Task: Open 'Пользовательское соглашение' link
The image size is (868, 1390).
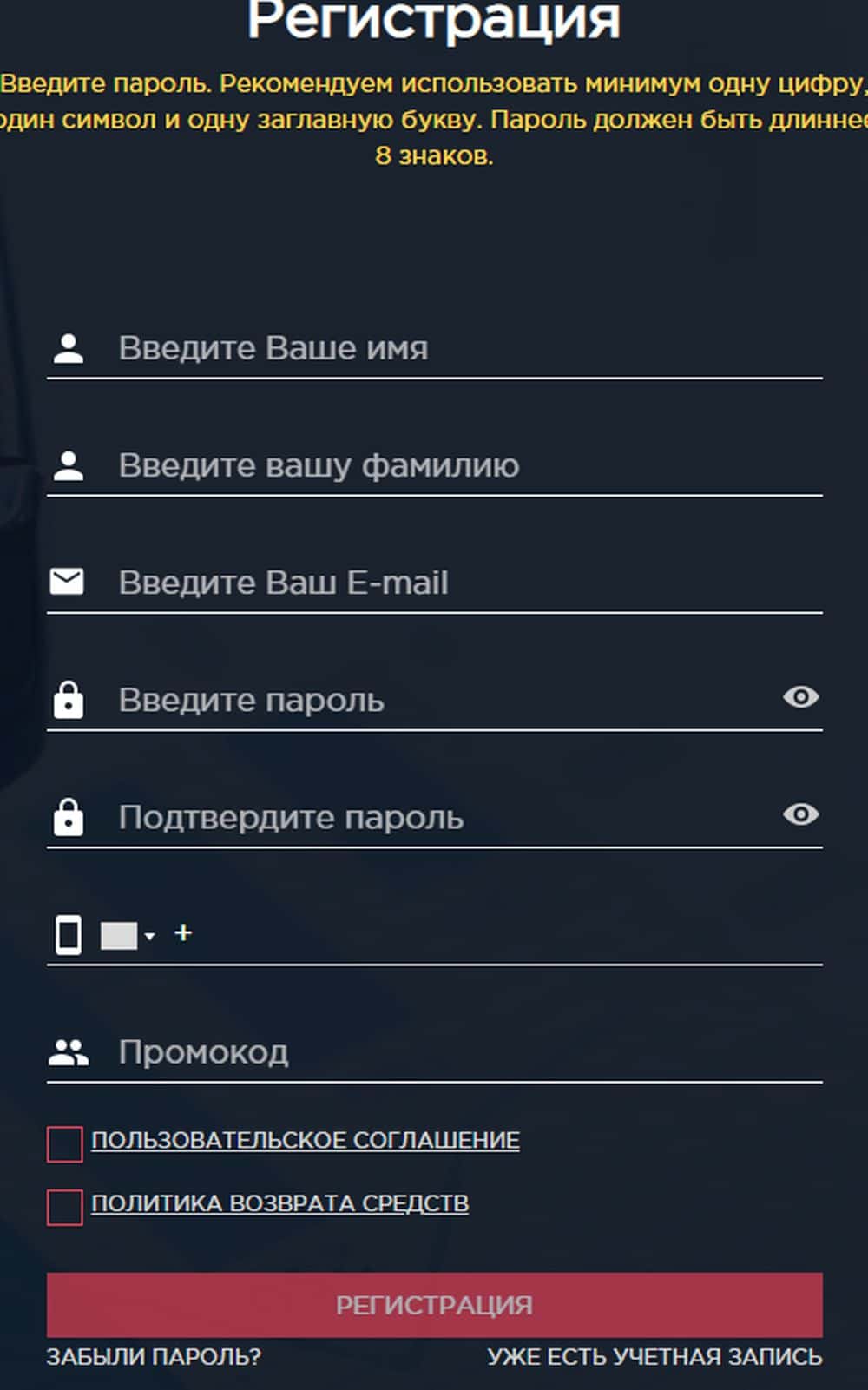Action: (306, 1141)
